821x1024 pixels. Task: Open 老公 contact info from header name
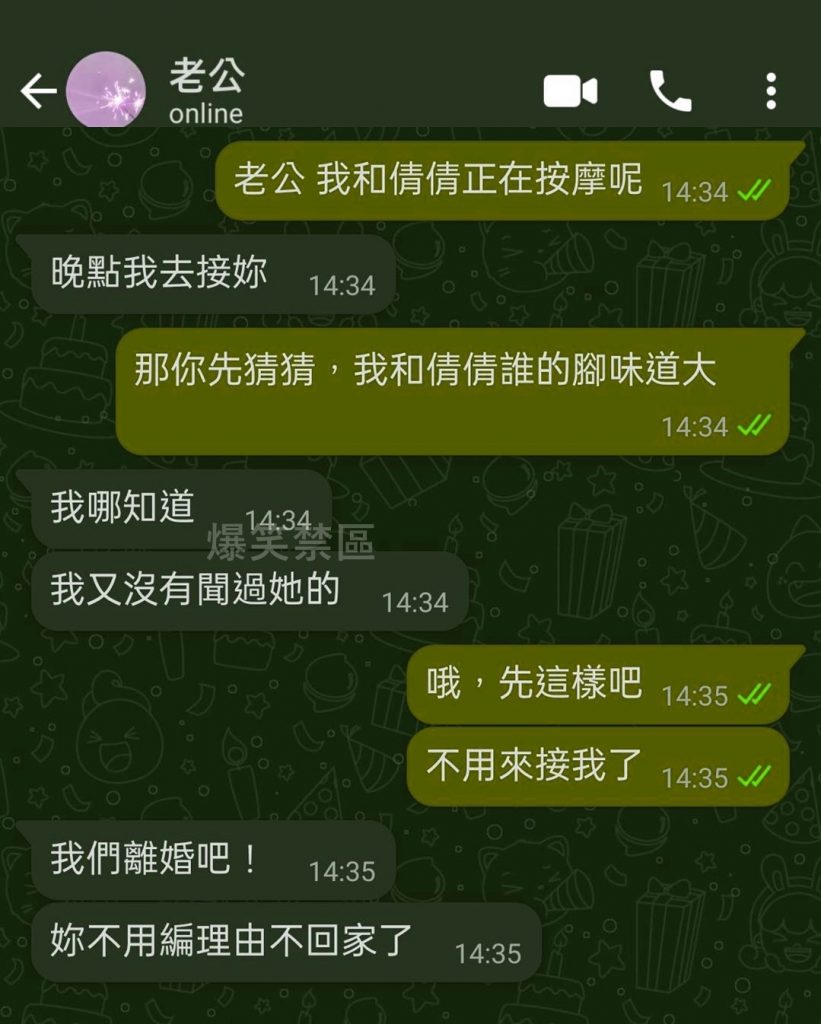click(206, 78)
